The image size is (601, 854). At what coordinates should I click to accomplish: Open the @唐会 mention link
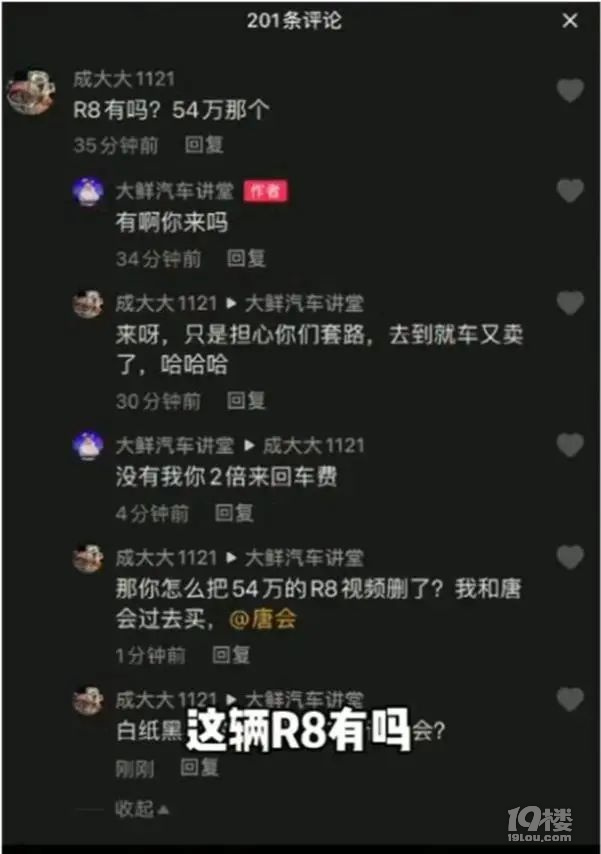[x=263, y=620]
